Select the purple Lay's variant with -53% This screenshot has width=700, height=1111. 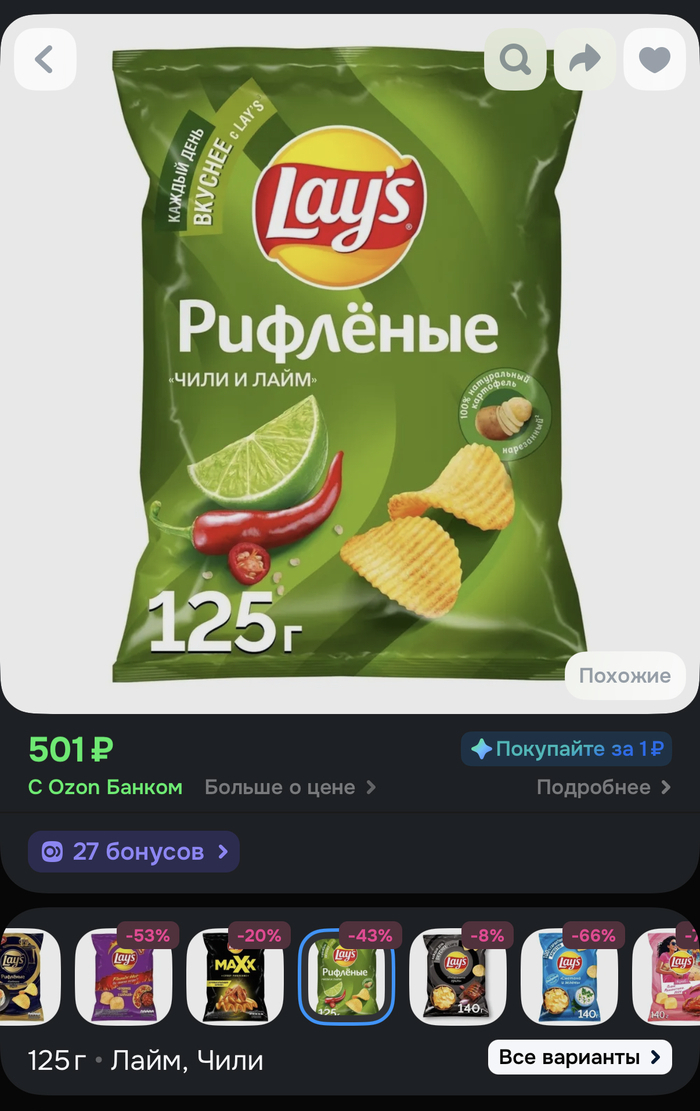coord(125,976)
